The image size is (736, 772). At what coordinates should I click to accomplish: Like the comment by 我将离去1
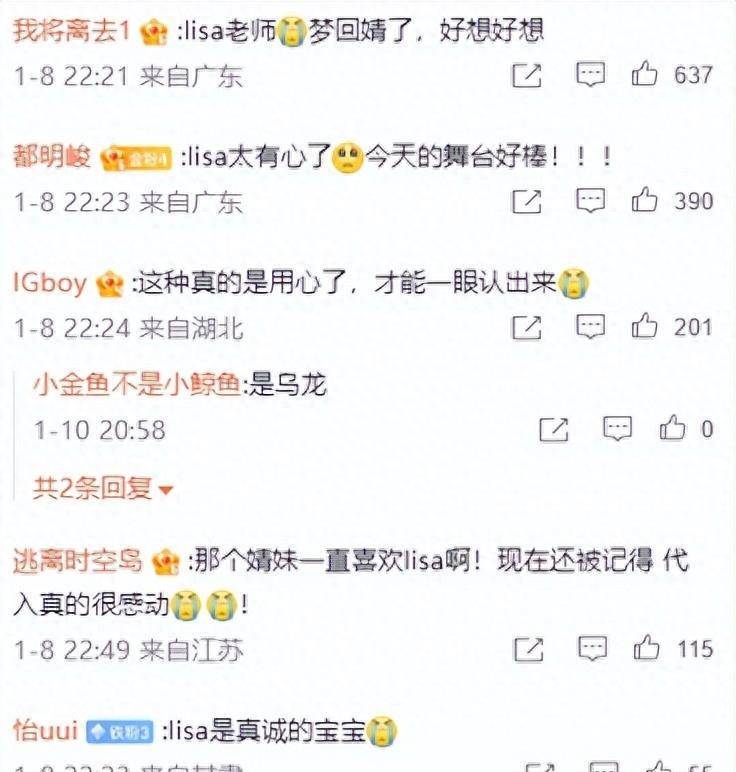pyautogui.click(x=645, y=74)
